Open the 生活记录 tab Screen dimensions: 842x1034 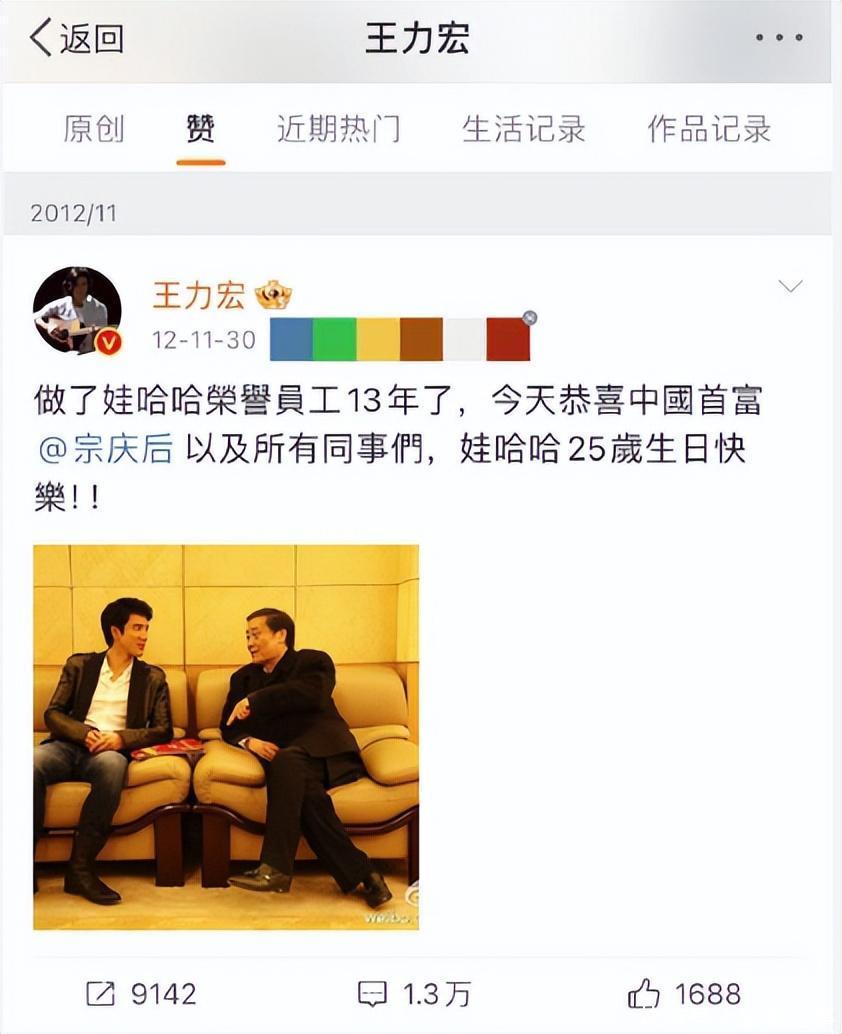point(523,129)
